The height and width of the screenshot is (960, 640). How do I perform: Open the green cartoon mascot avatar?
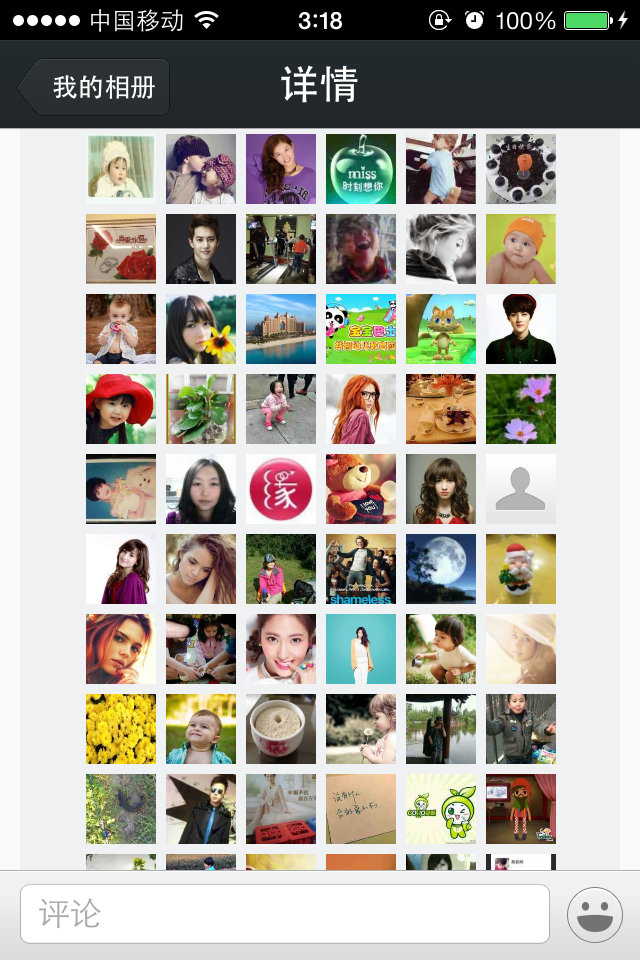click(x=441, y=809)
